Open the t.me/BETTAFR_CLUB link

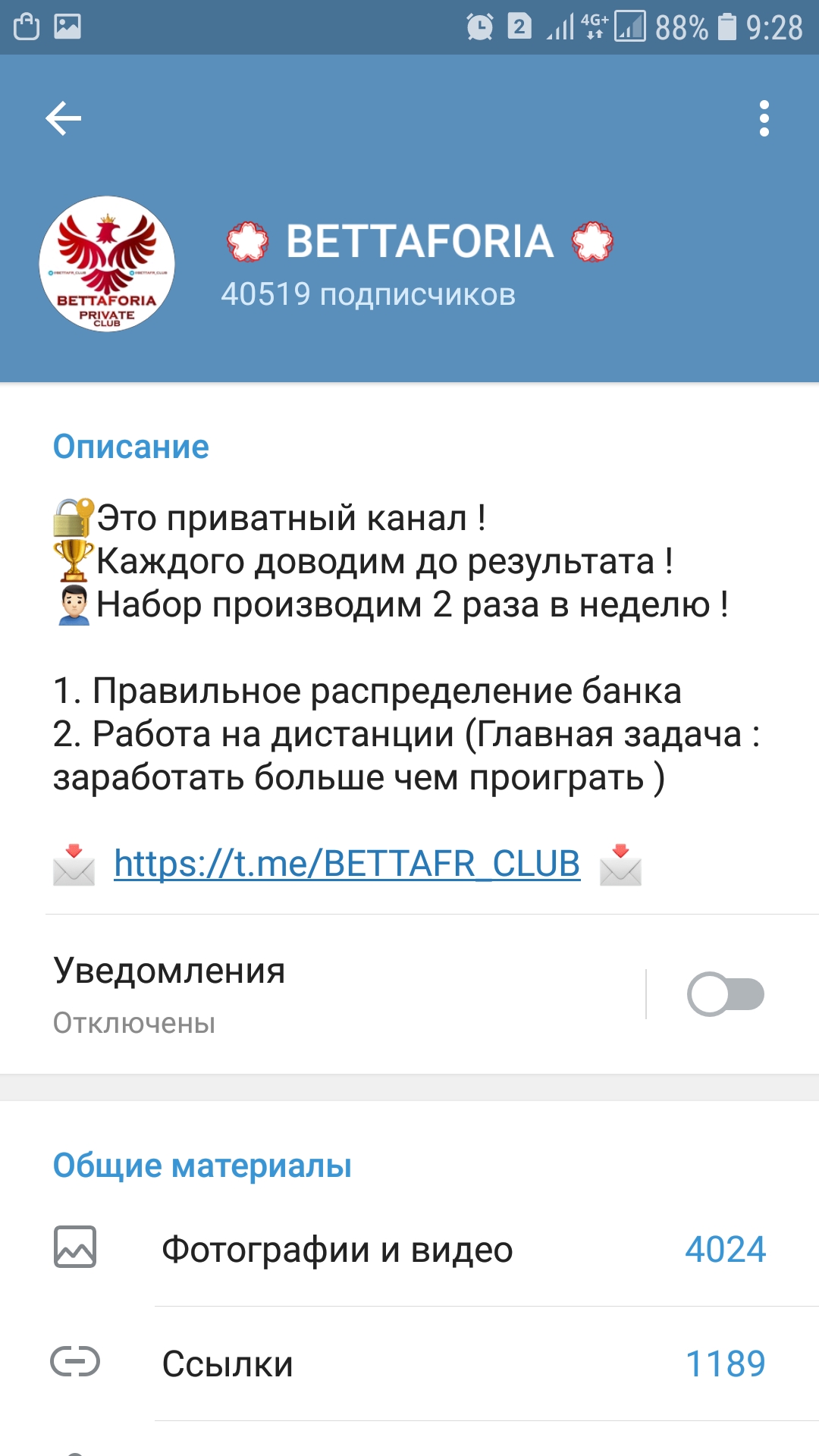point(347,864)
